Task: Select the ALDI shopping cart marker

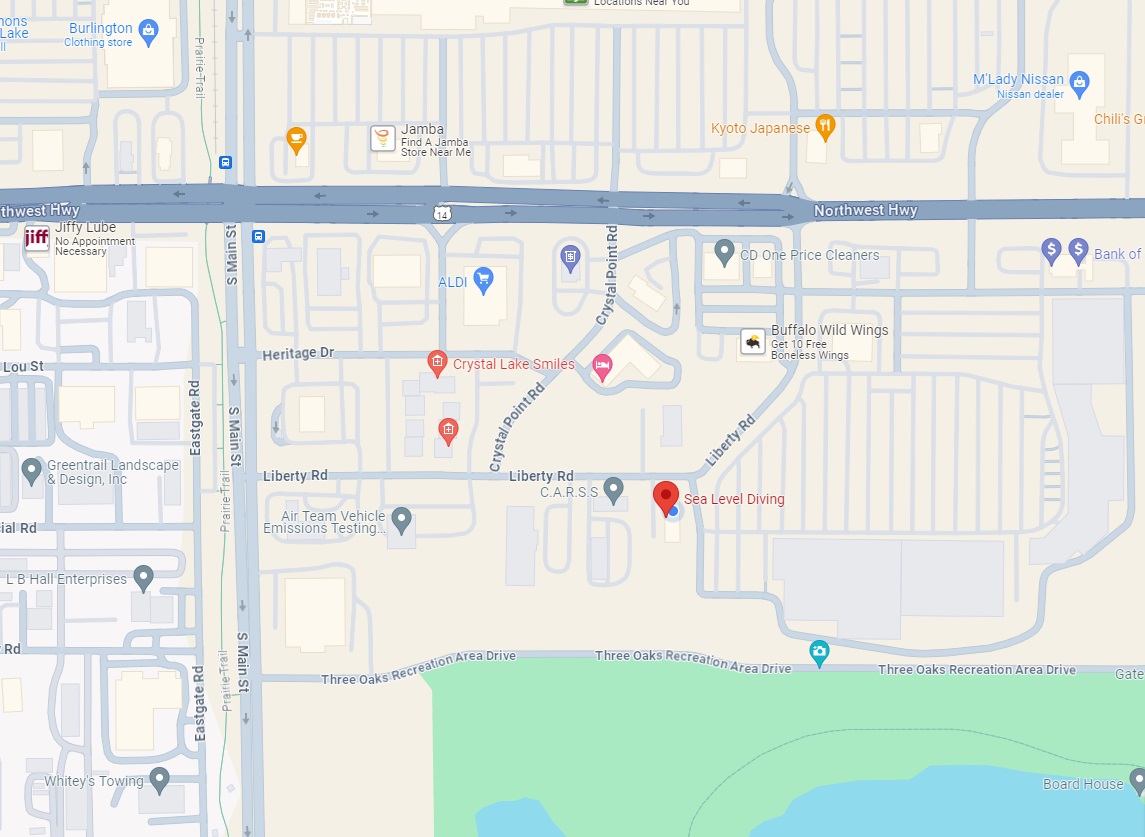Action: coord(484,279)
